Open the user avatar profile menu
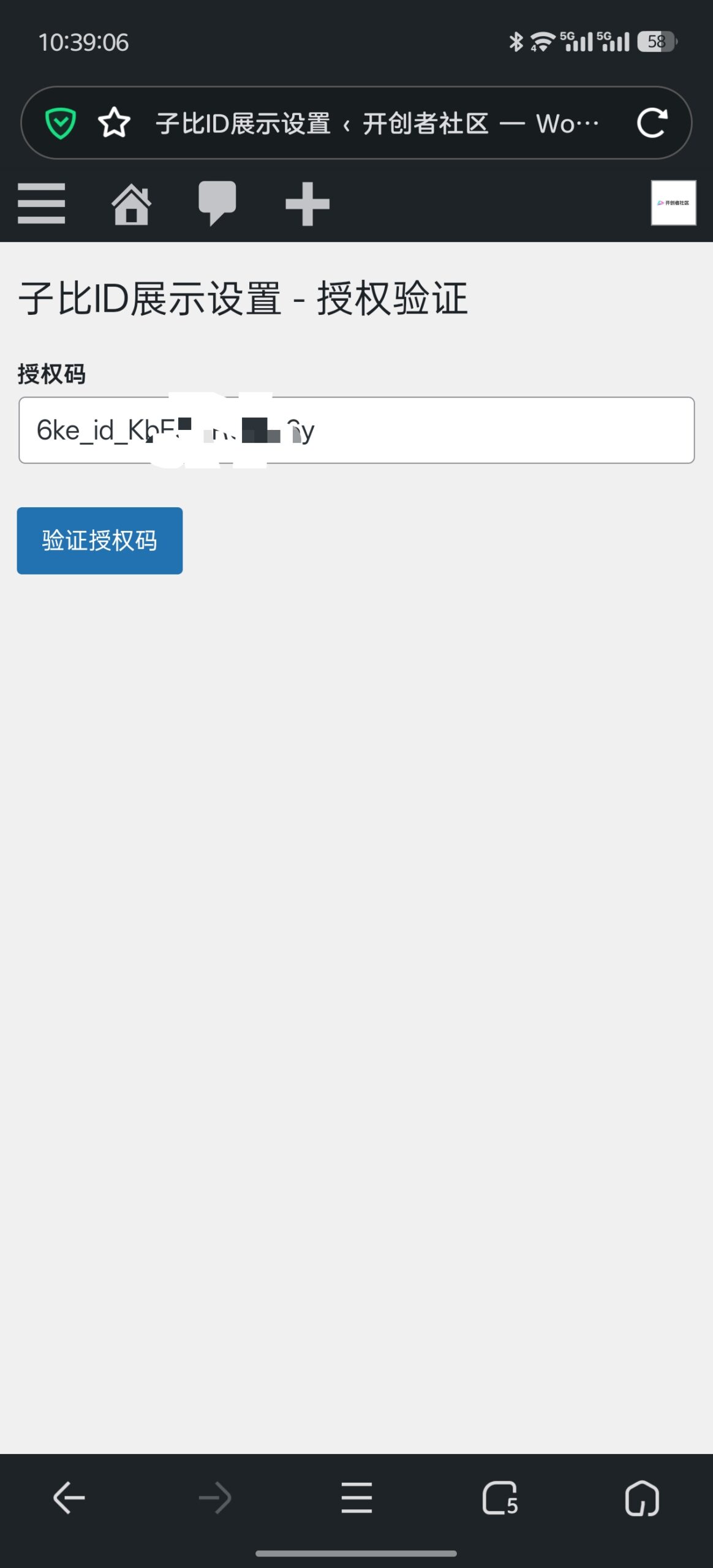The width and height of the screenshot is (713, 1568). pos(673,203)
